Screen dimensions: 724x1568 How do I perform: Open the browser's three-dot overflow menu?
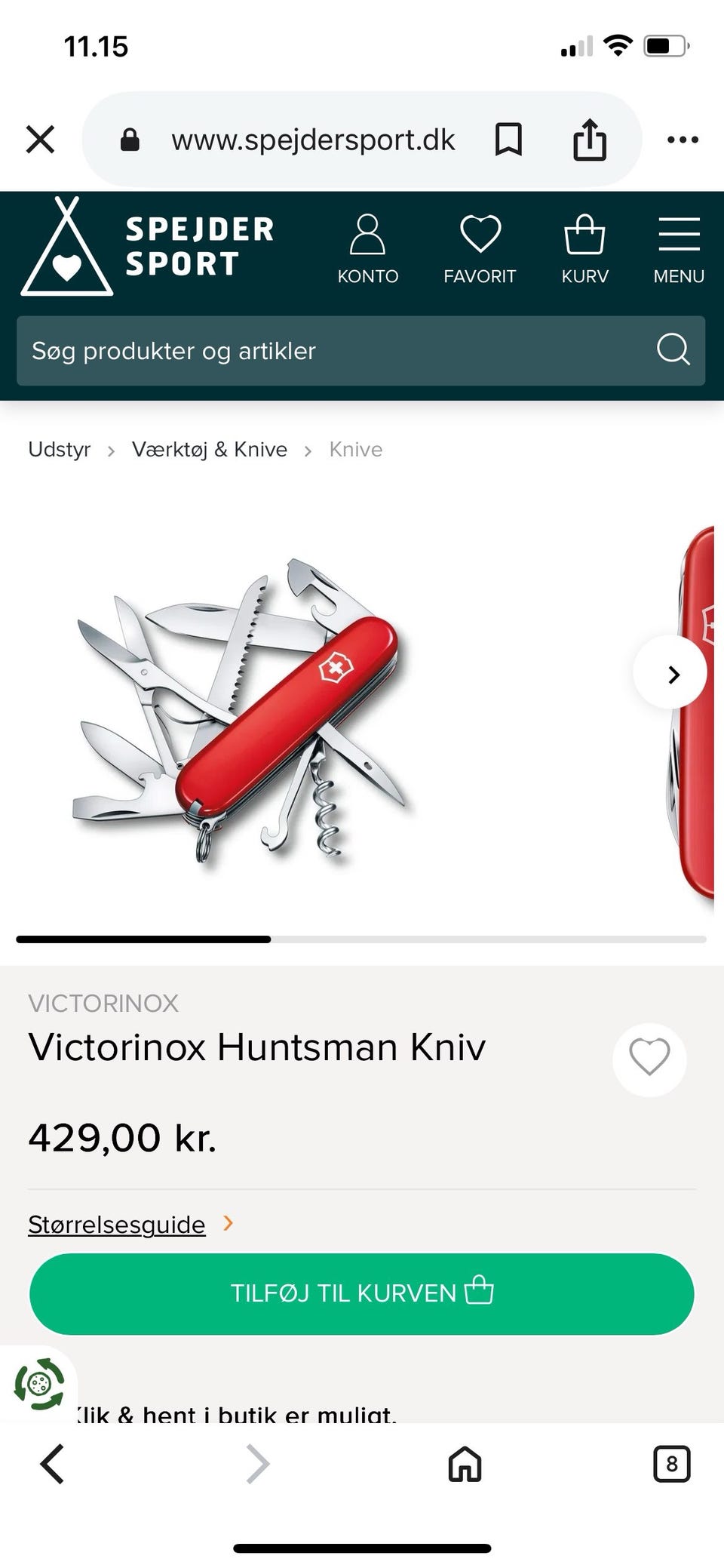tap(683, 140)
